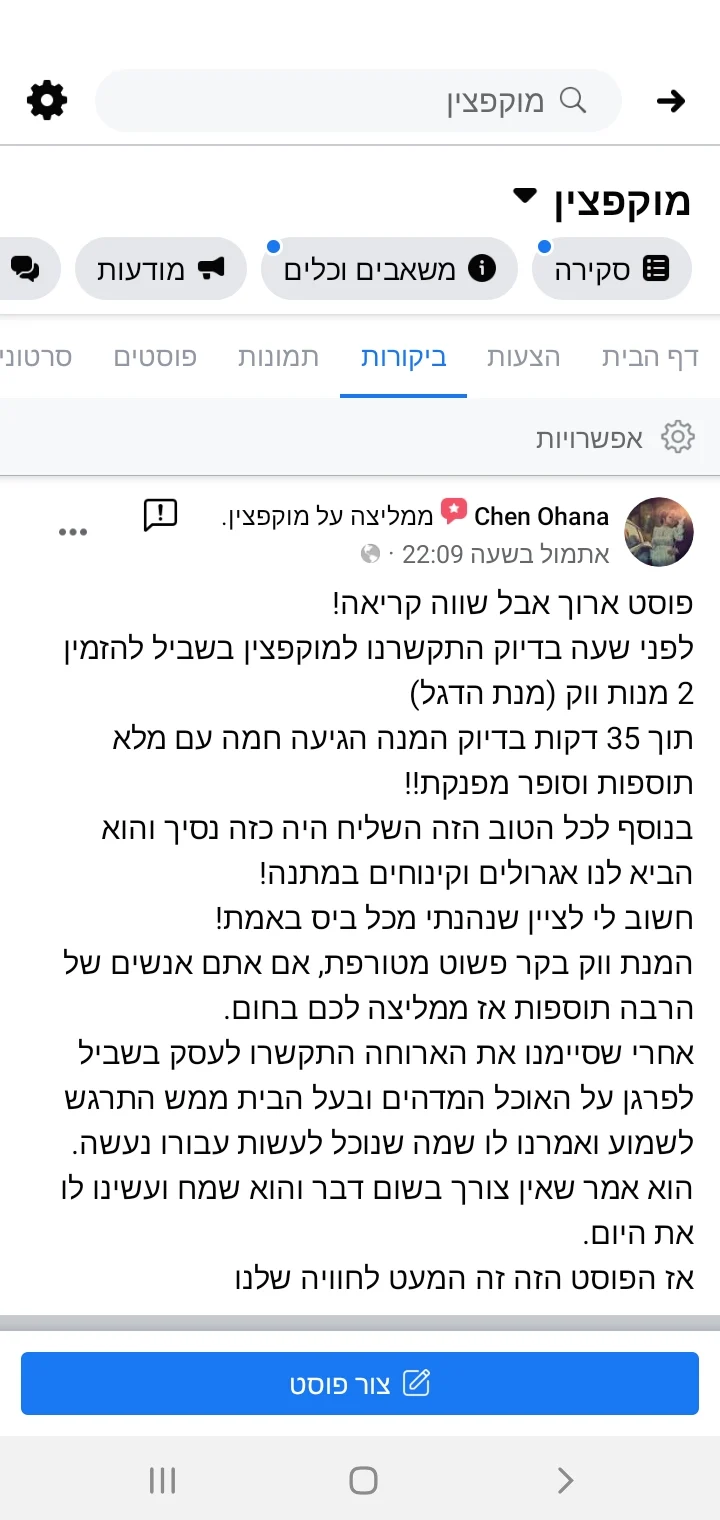Expand the מוקפצין page title dropdown
The image size is (720, 1520).
pos(525,196)
